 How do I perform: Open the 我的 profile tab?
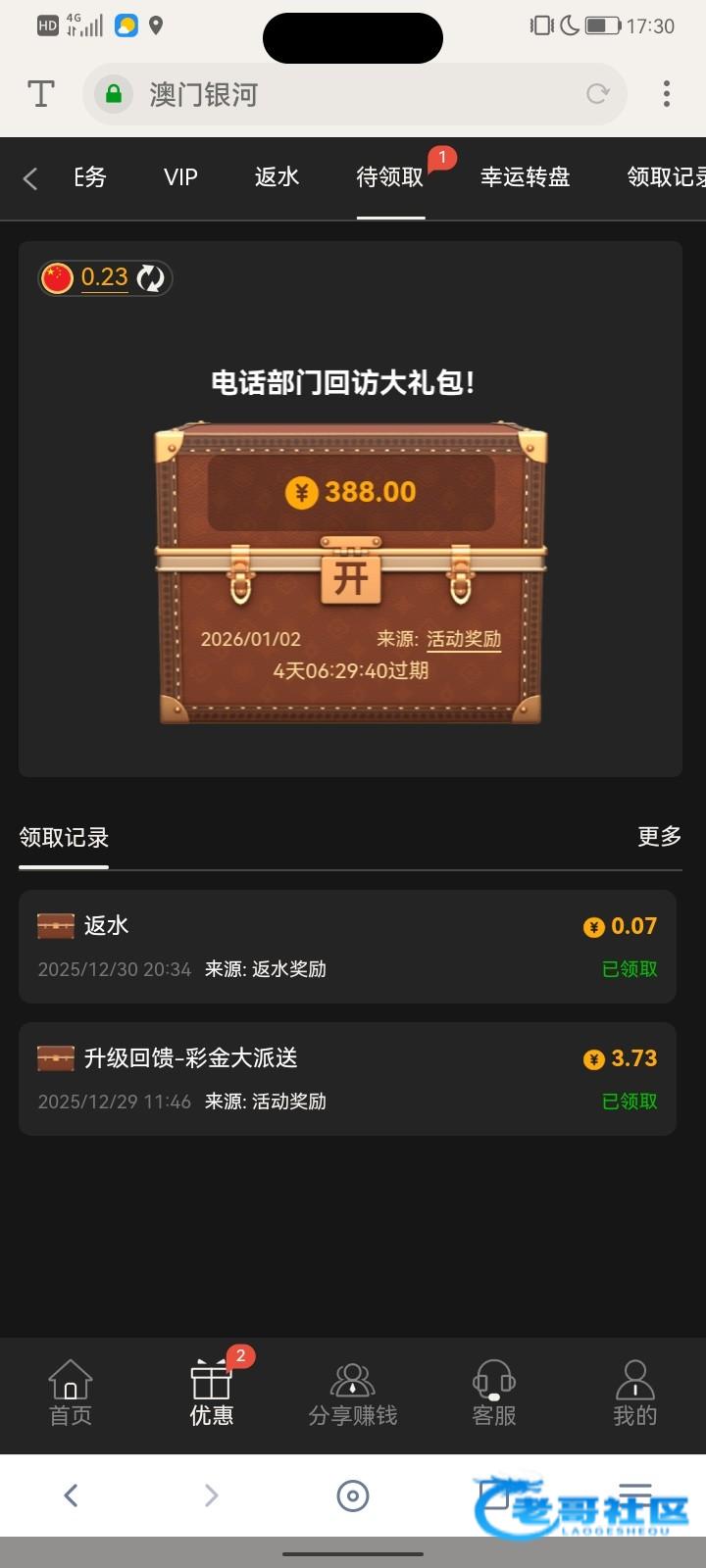pyautogui.click(x=634, y=1393)
